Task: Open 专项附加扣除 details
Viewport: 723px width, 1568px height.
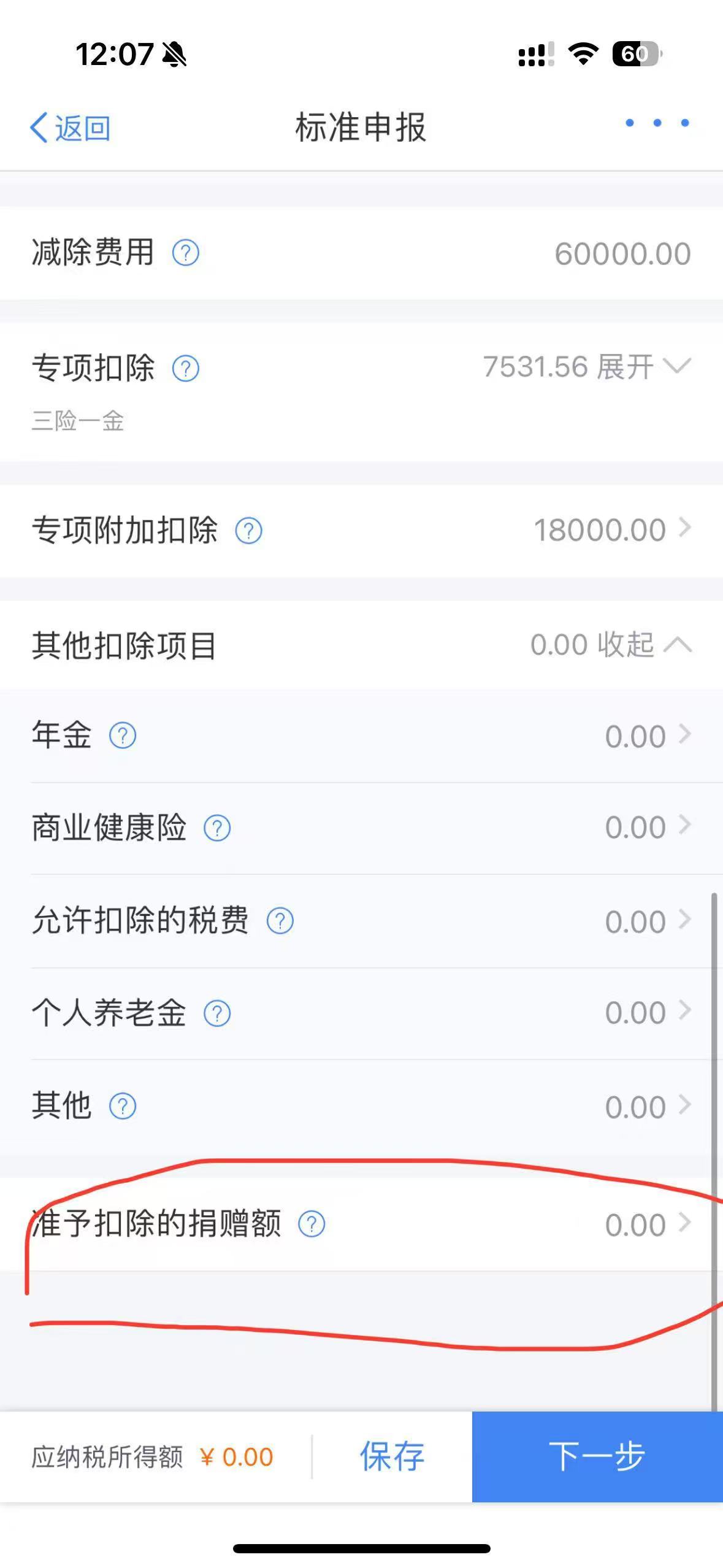Action: [613, 529]
